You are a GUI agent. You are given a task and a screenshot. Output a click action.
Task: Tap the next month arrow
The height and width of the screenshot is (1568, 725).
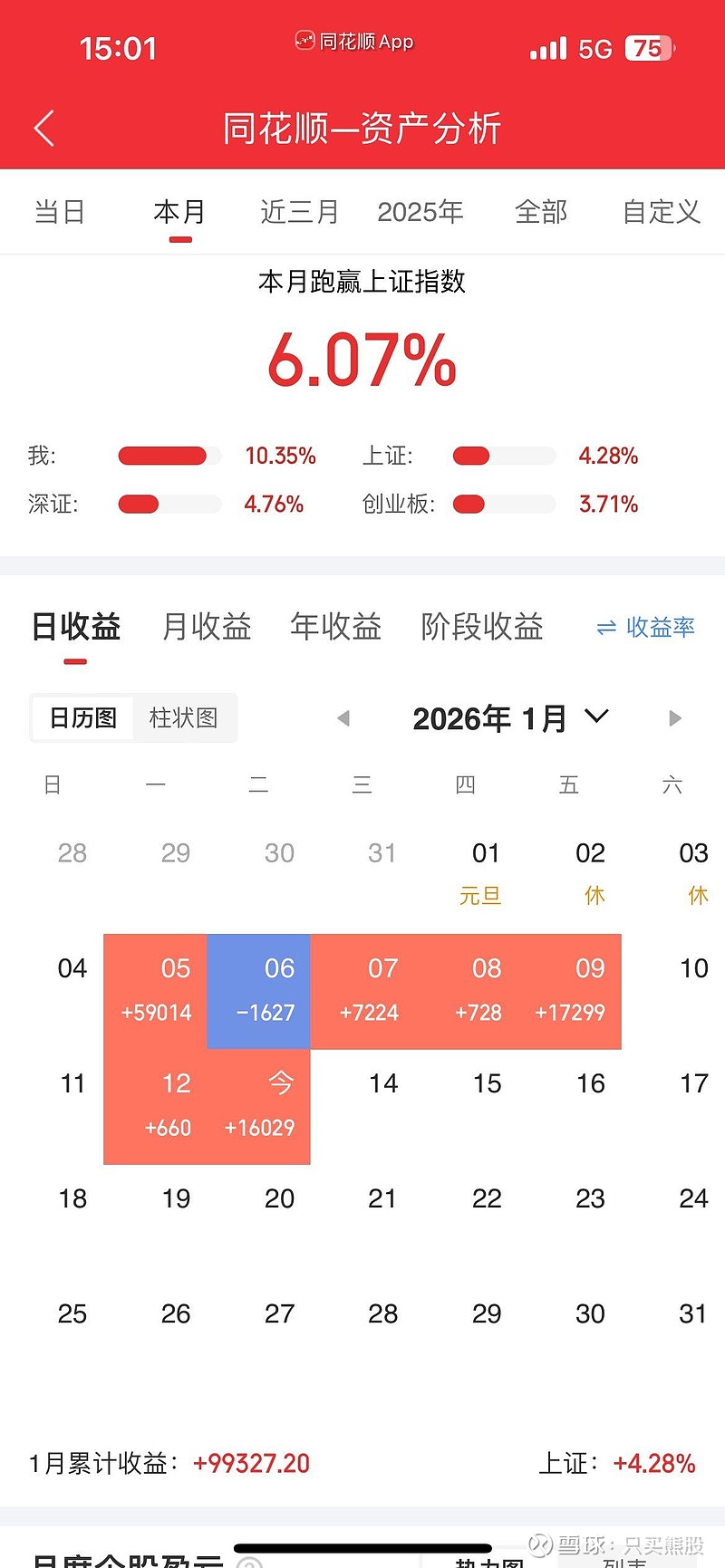(674, 717)
